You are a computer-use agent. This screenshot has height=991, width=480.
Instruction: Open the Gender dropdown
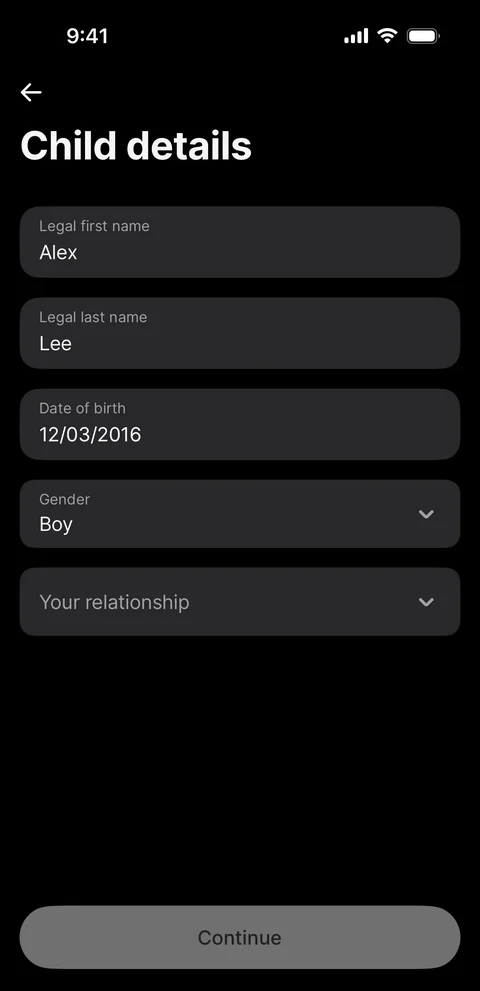(240, 514)
